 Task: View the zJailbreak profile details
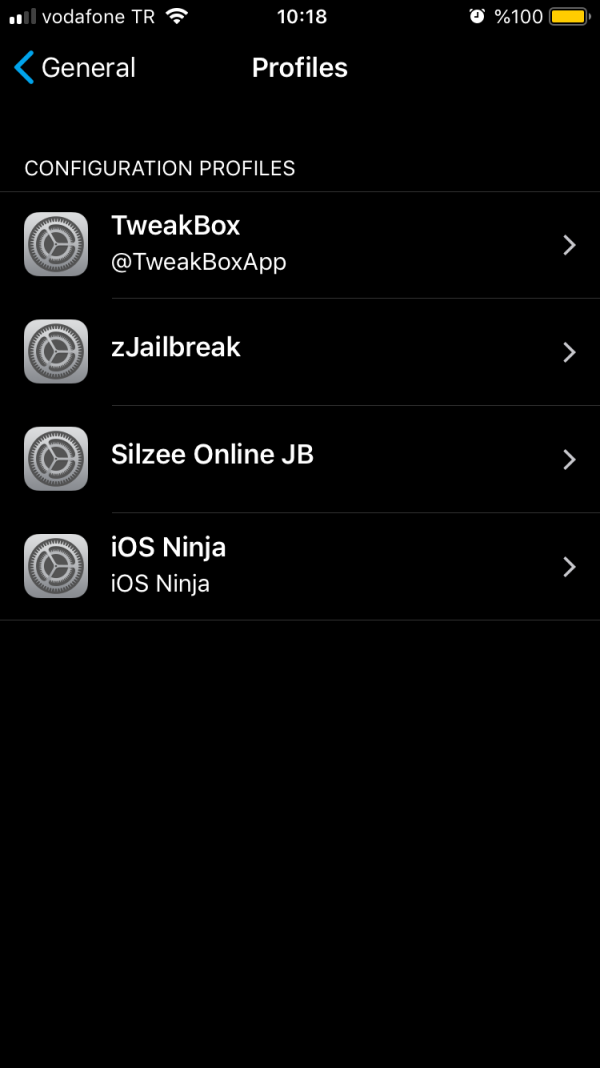click(300, 352)
